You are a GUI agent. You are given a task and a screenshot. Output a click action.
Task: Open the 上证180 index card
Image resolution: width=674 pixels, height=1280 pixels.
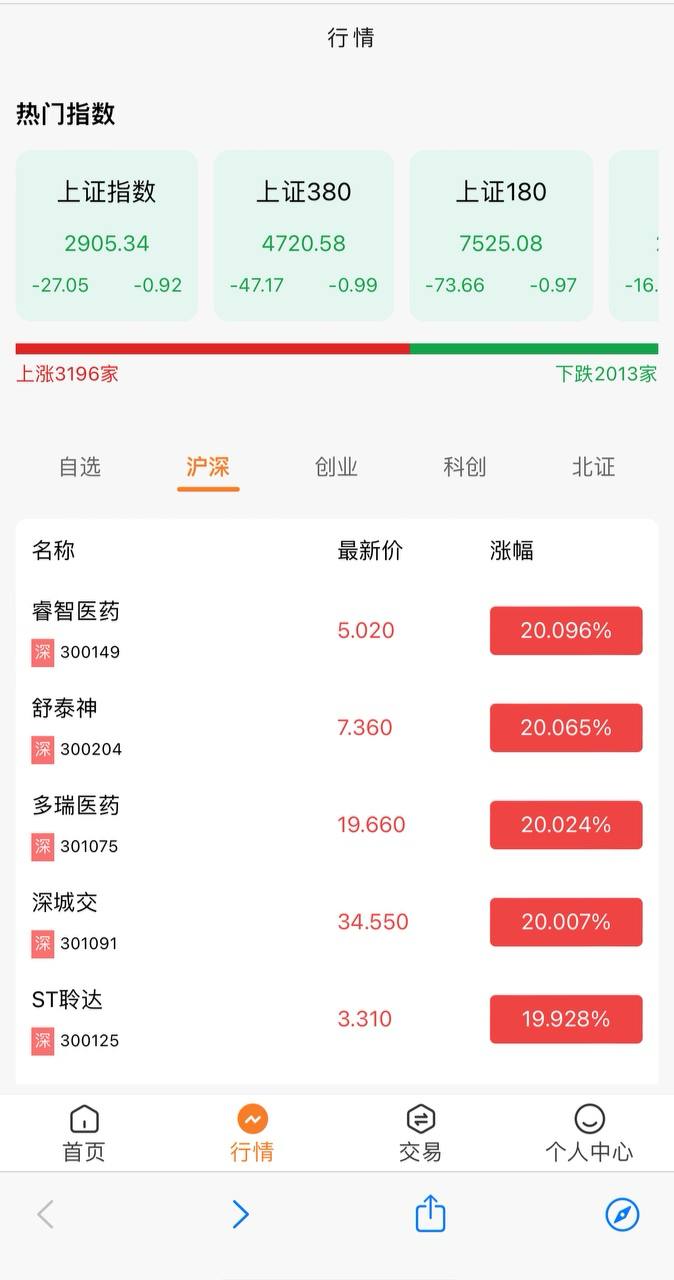[x=501, y=236]
